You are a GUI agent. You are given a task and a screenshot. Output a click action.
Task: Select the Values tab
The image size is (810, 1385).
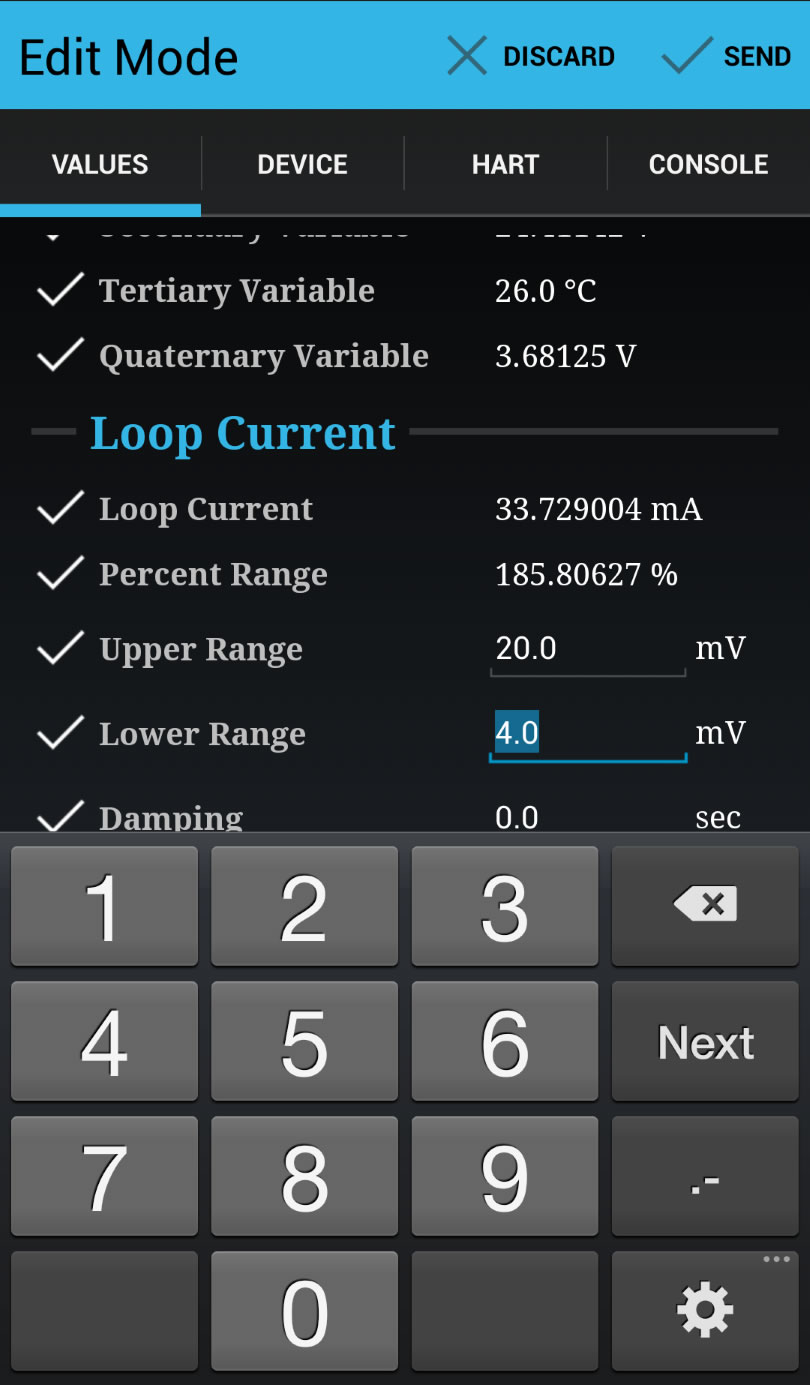pos(100,164)
